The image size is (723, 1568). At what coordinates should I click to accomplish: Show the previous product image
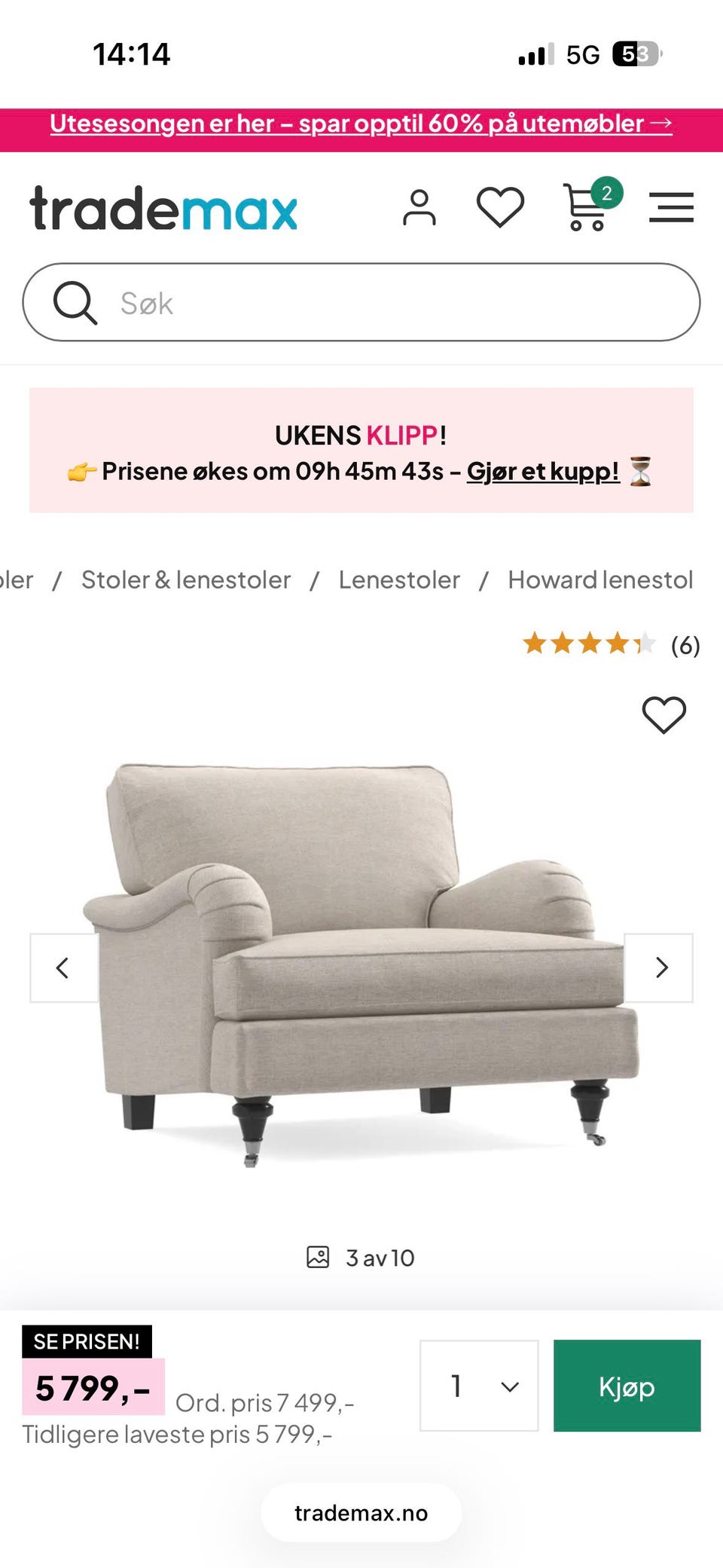click(63, 967)
